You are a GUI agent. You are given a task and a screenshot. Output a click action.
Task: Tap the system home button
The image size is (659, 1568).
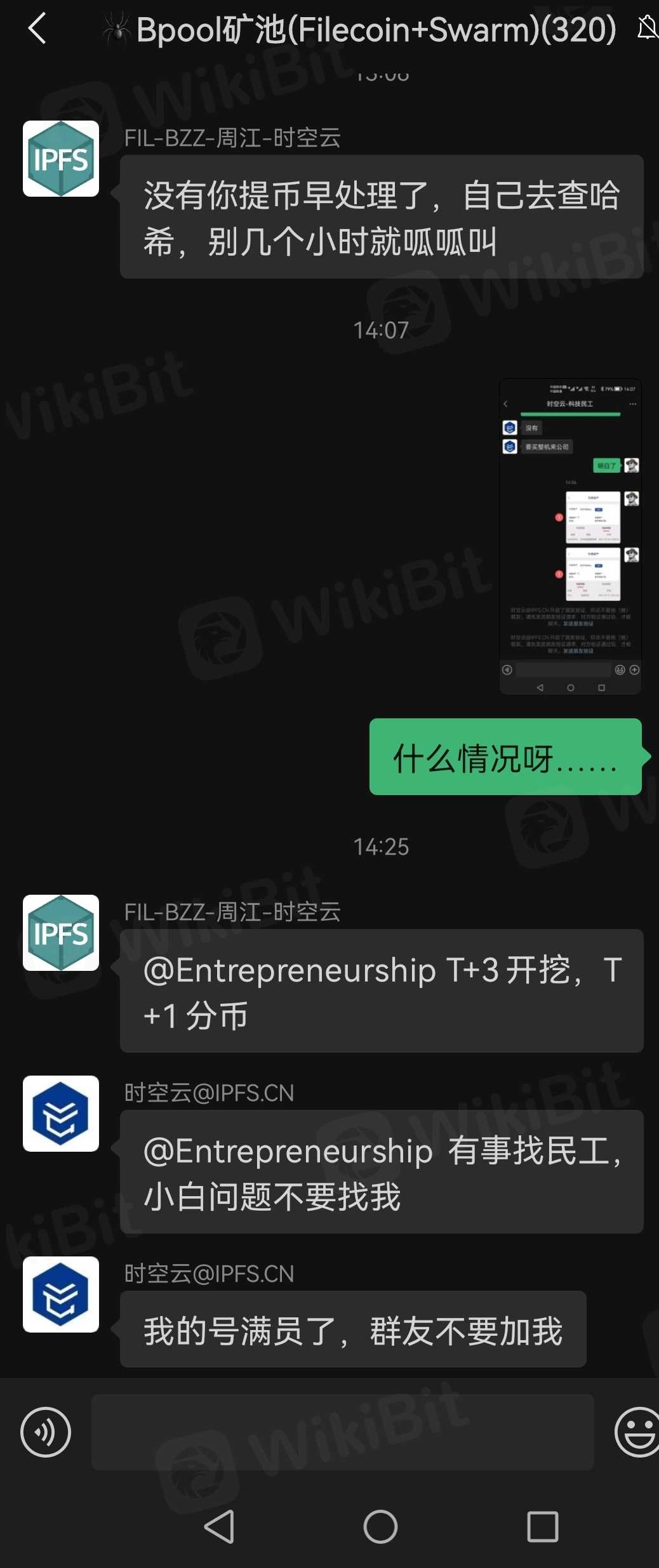click(380, 1526)
